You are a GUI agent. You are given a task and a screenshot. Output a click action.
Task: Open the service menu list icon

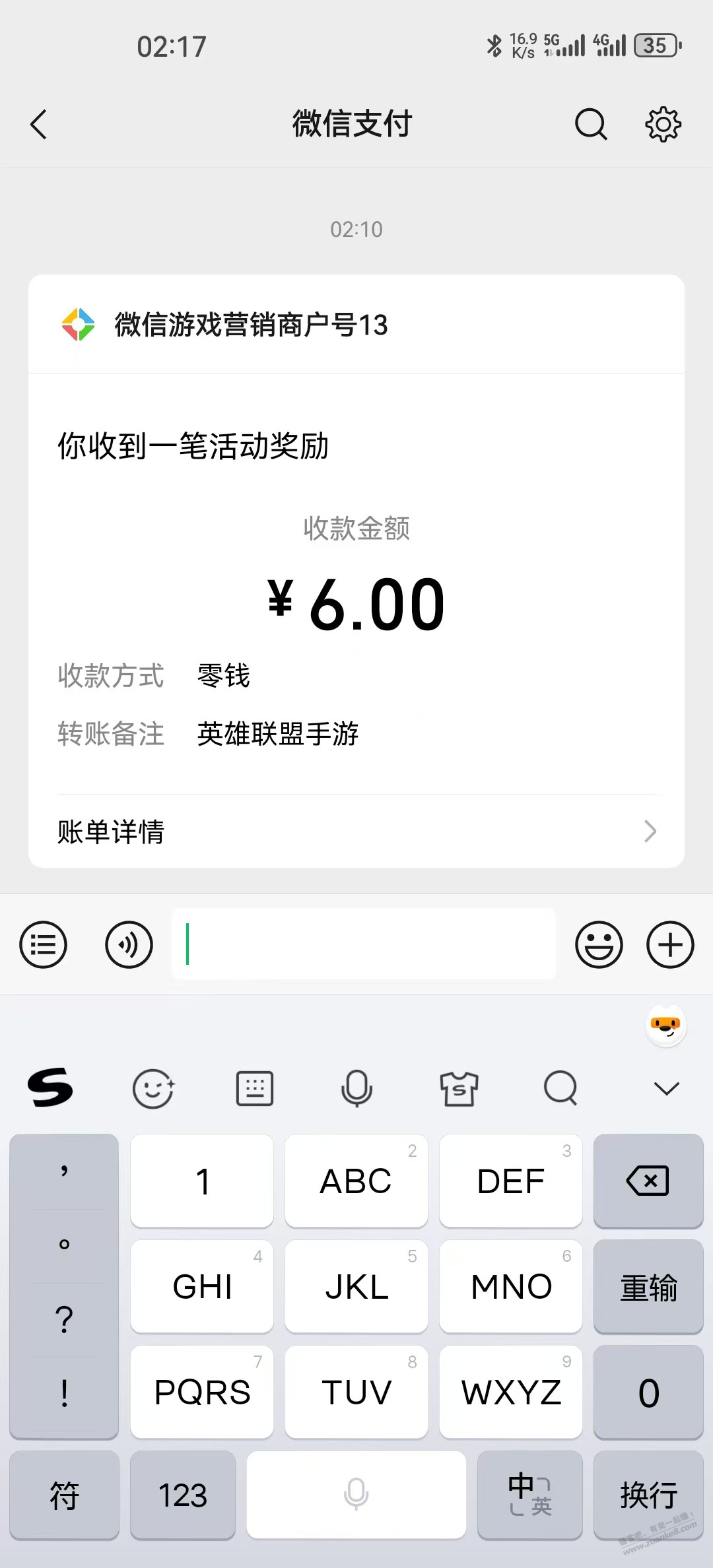(44, 944)
